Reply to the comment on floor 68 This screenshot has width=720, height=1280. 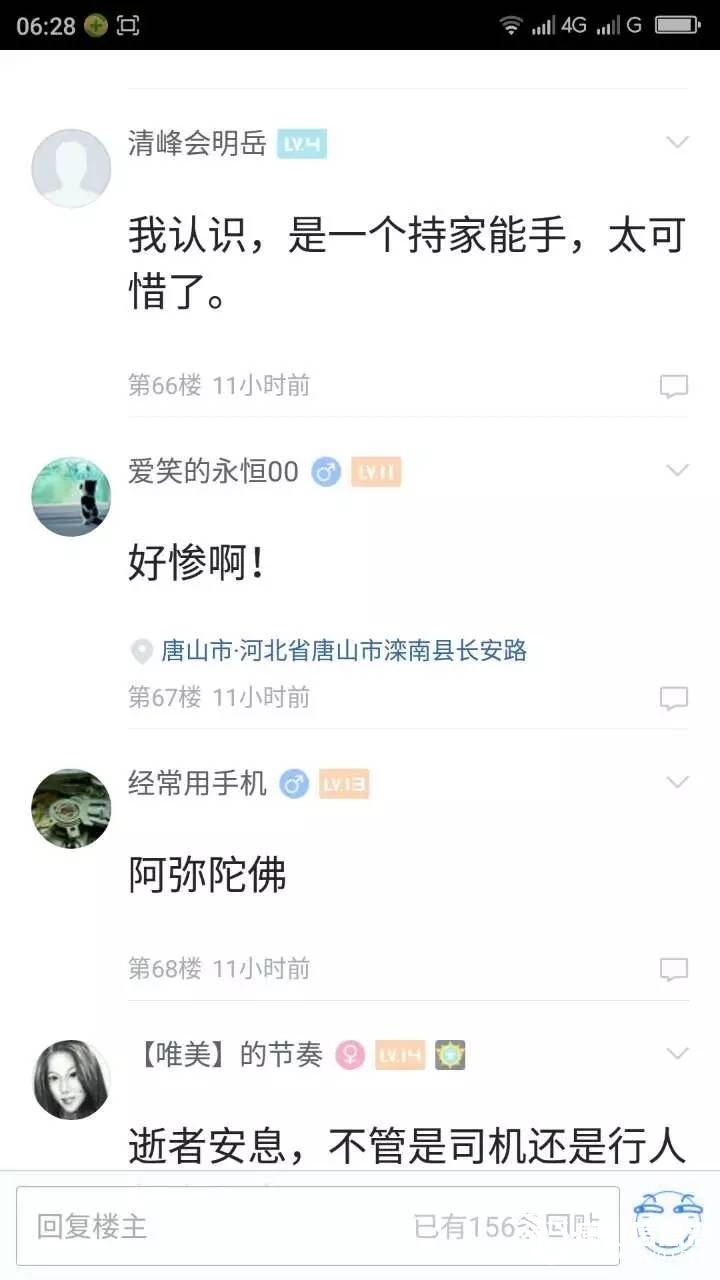pos(674,969)
